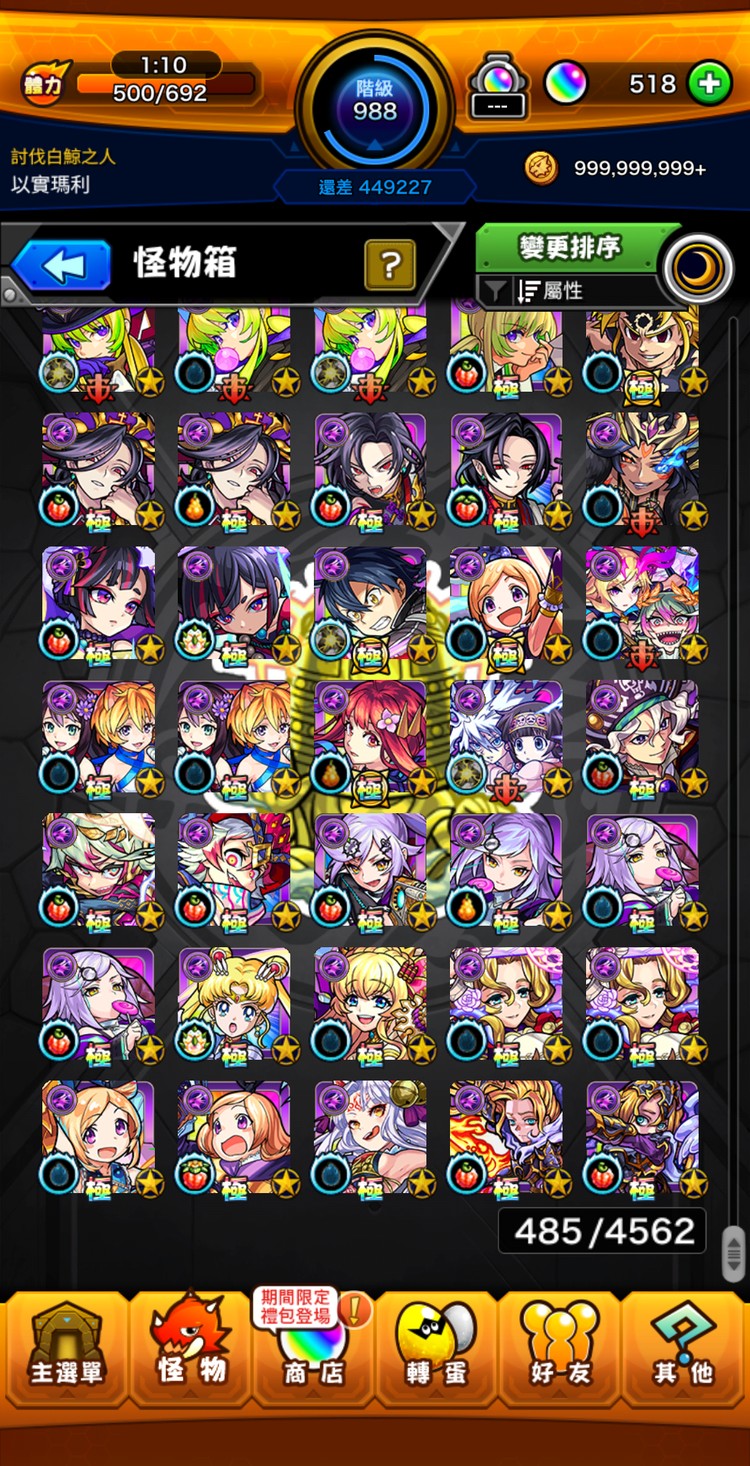Open the 主選單 main menu tab
750x1466 pixels.
pyautogui.click(x=67, y=1348)
